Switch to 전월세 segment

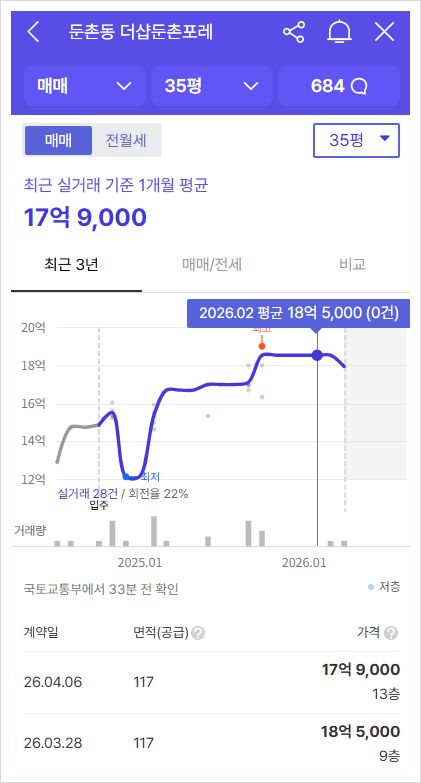point(126,140)
